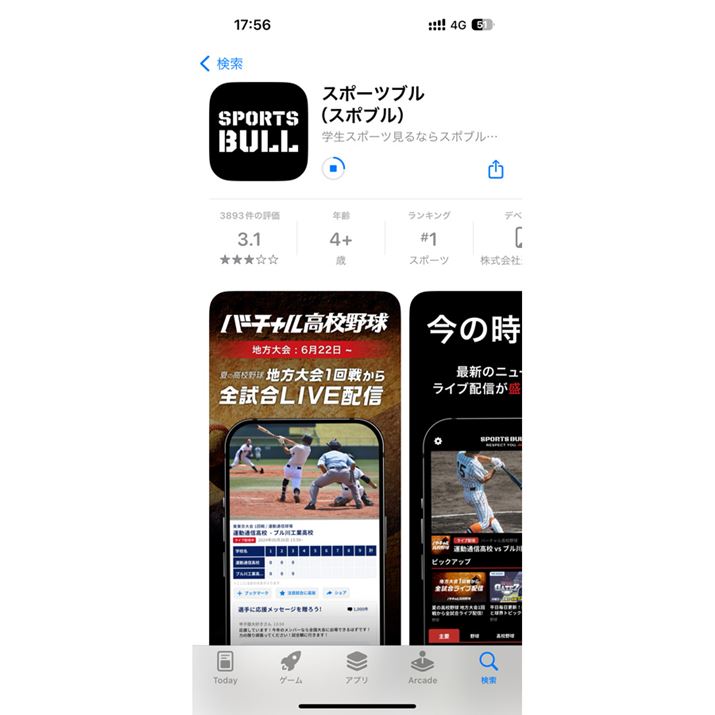Switch to the Arcade tab

point(422,668)
